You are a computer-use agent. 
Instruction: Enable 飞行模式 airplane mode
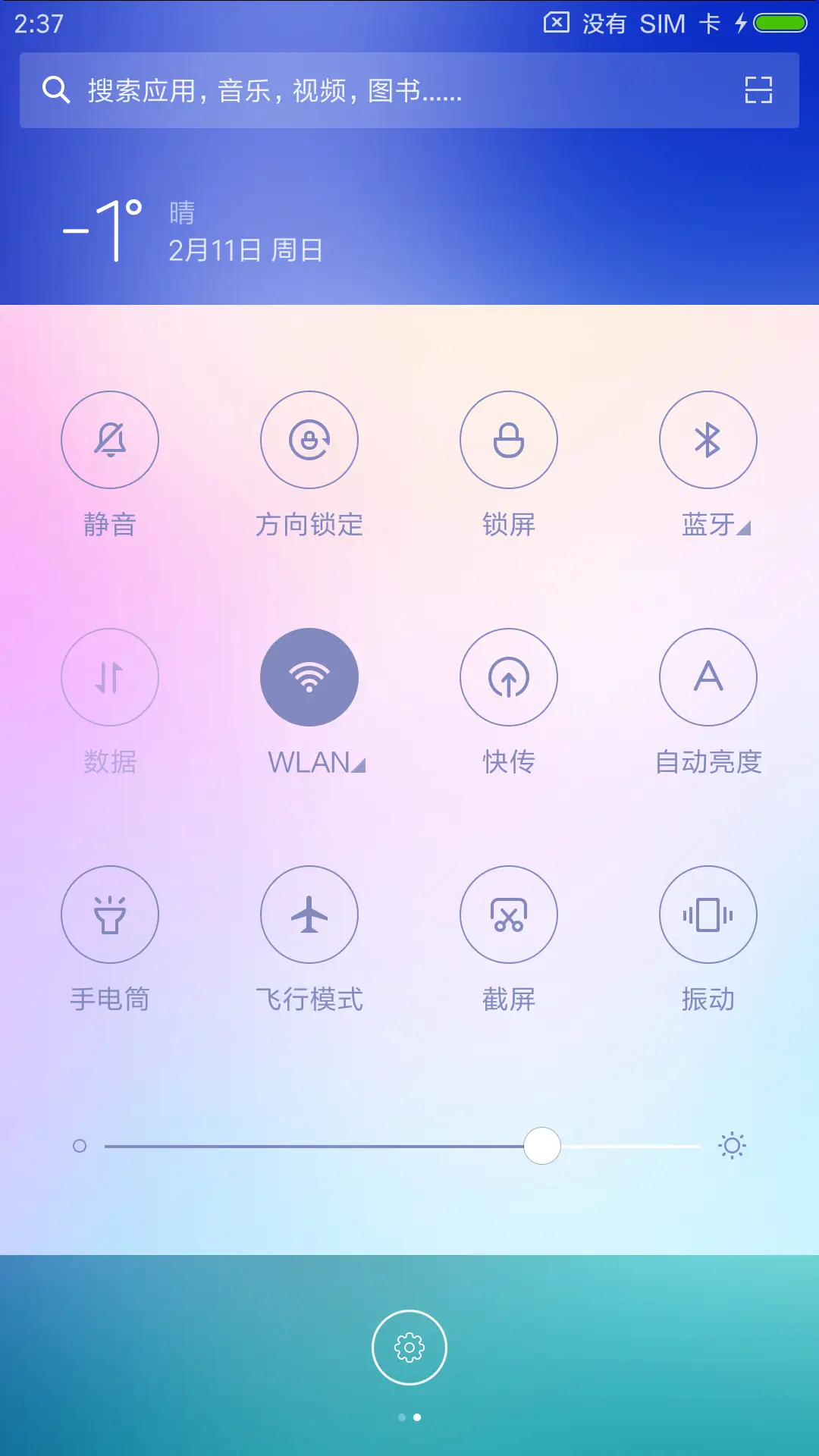tap(309, 915)
